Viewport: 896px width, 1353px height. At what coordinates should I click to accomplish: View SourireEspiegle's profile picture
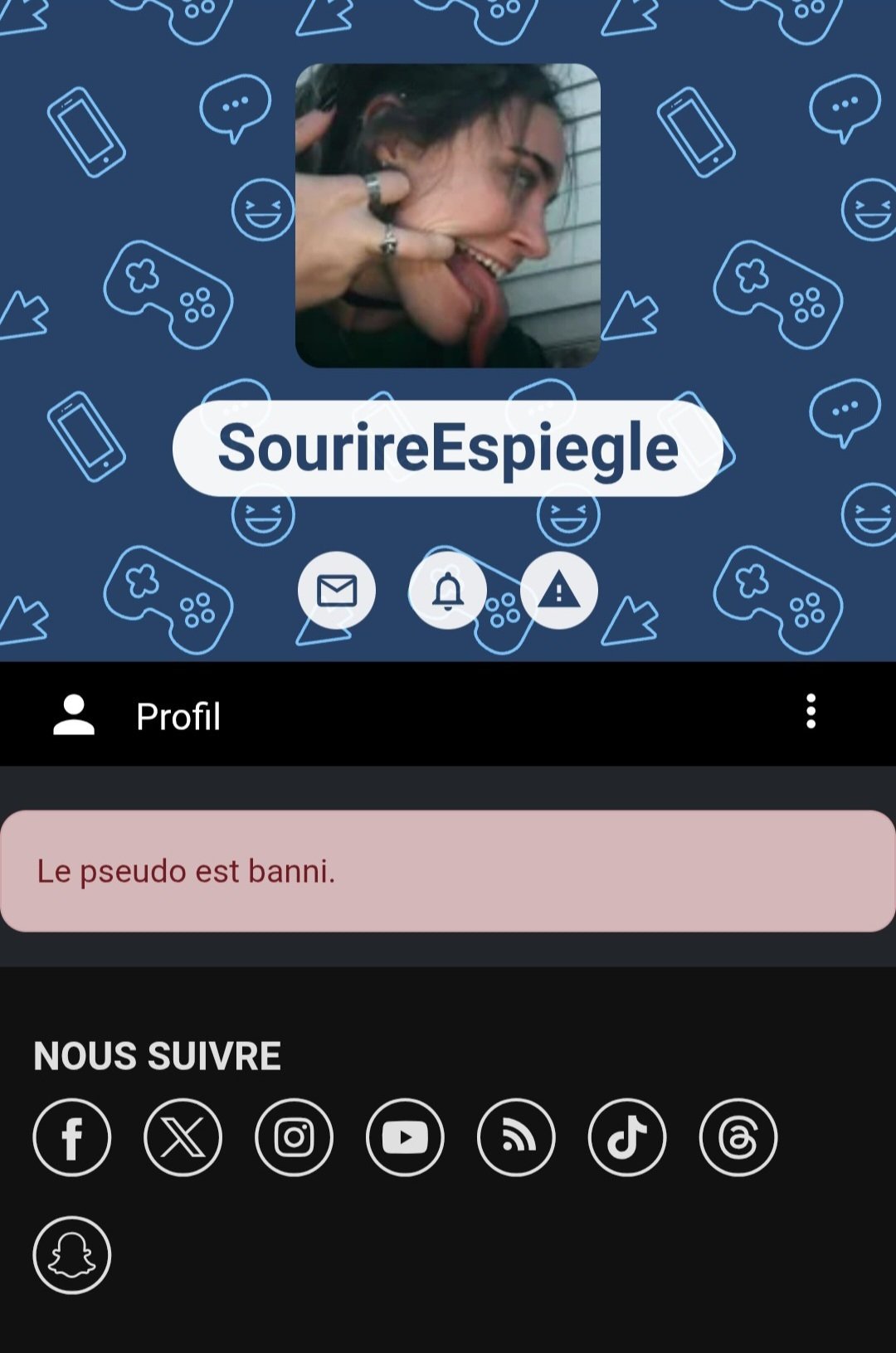click(448, 216)
